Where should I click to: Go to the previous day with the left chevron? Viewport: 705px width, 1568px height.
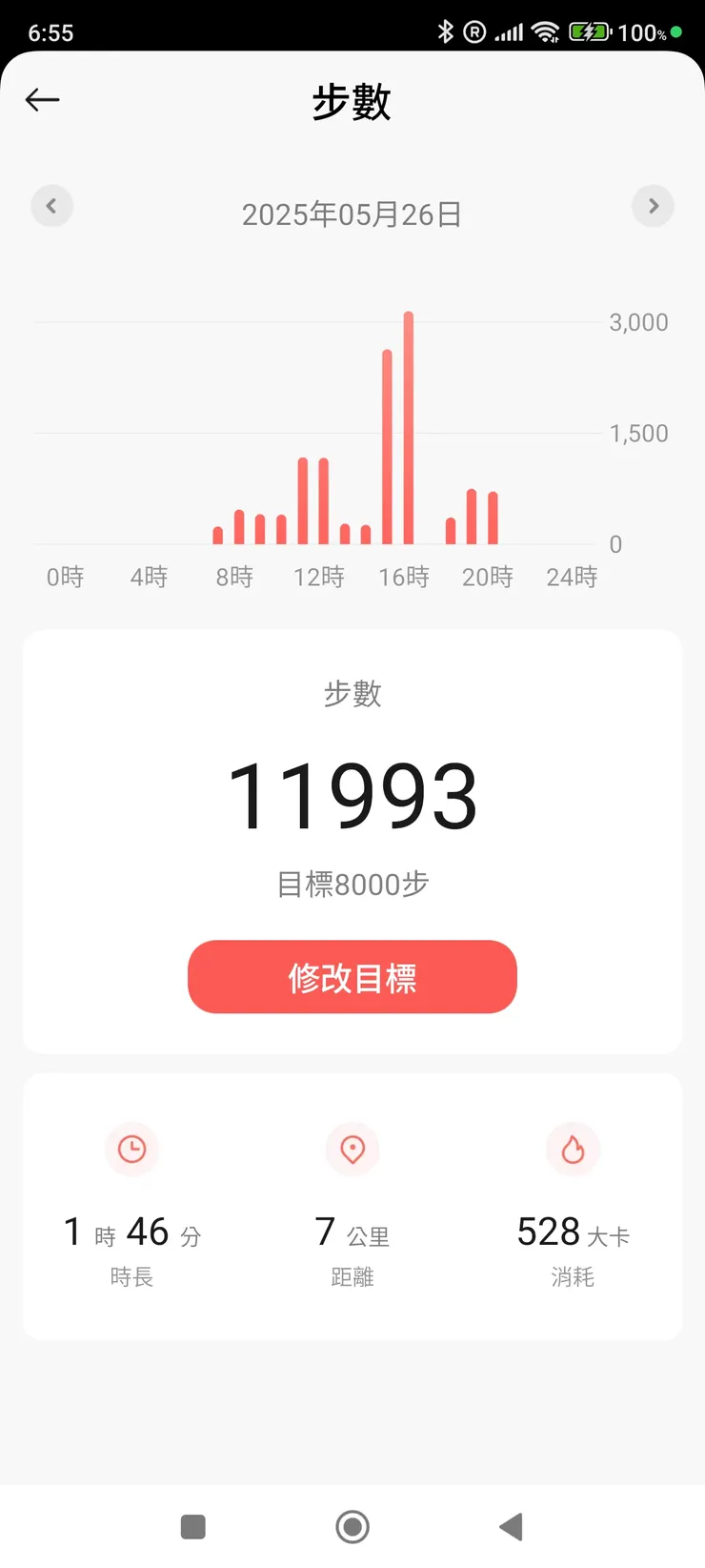coord(52,206)
